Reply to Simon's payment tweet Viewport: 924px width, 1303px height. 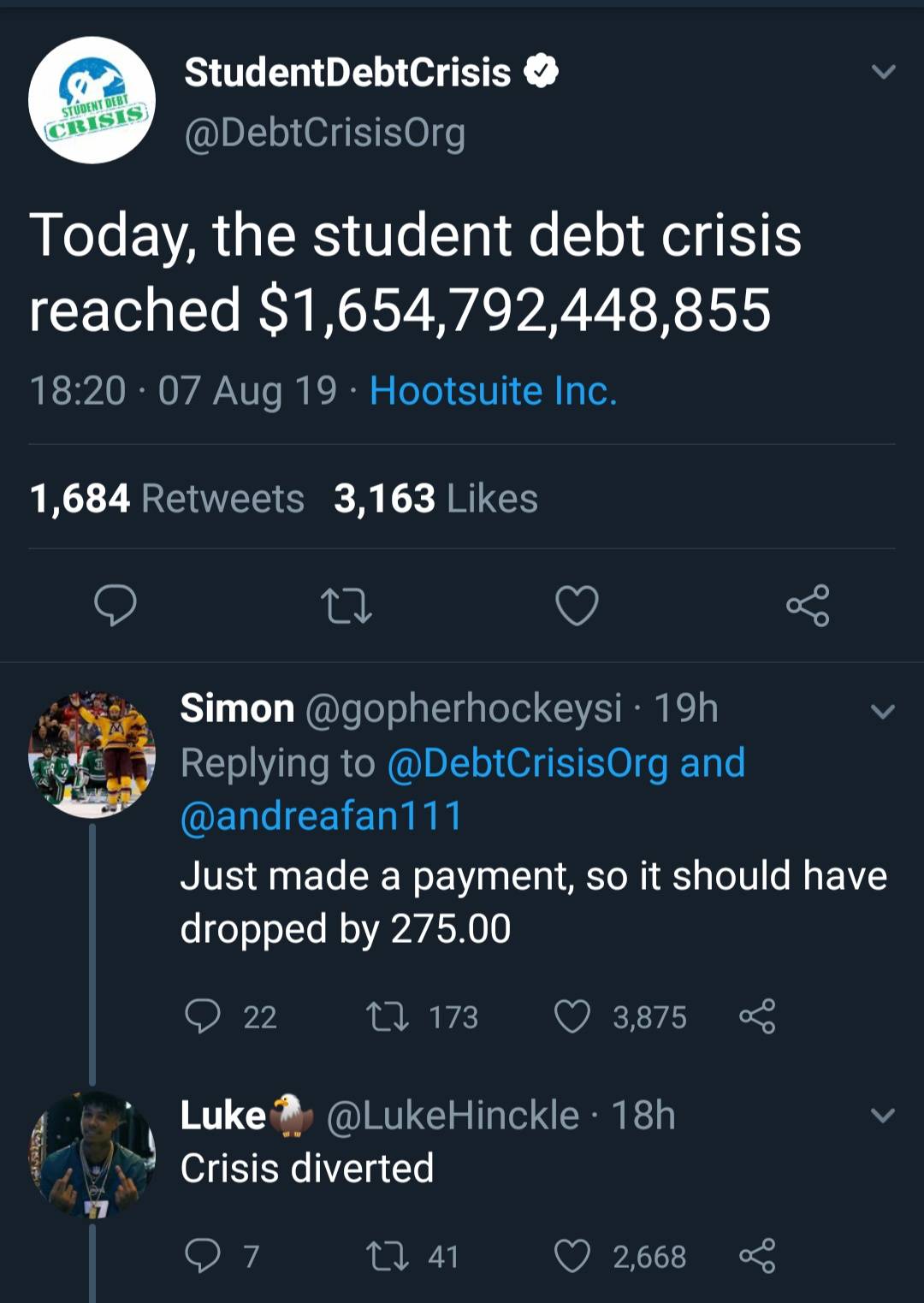pyautogui.click(x=204, y=1016)
